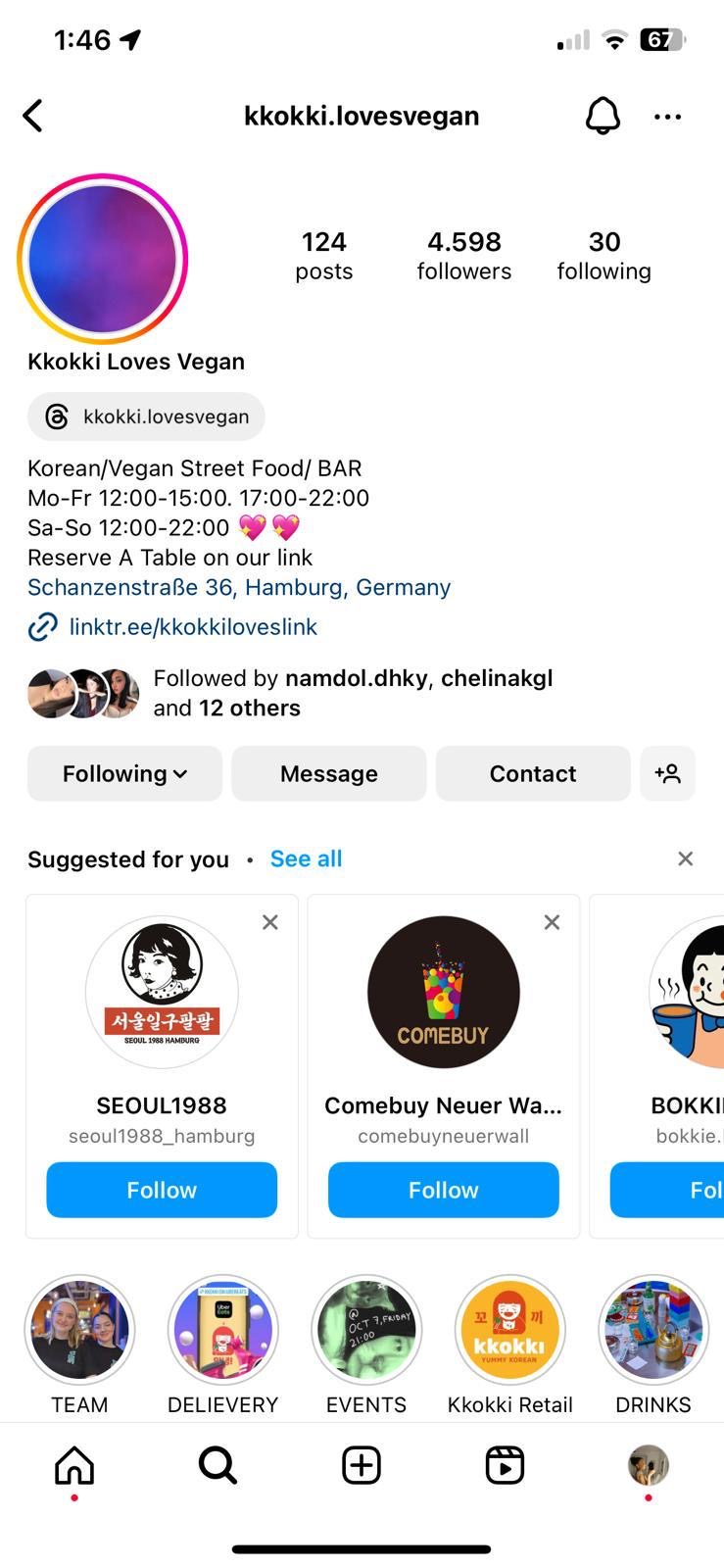Tap your own profile avatar in bottom bar
This screenshot has width=724, height=1568.
tap(647, 1465)
